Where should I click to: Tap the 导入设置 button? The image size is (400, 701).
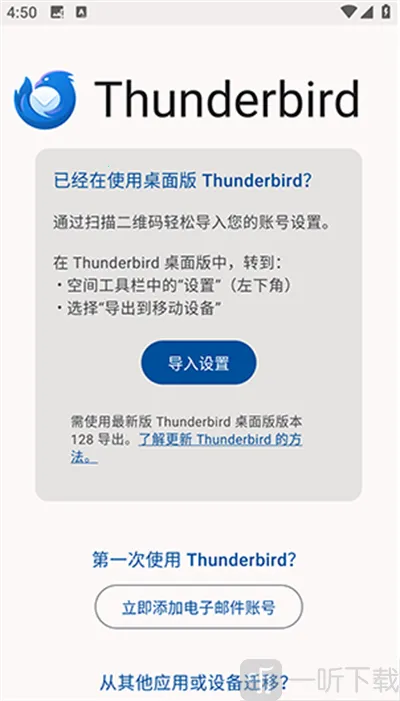pos(199,363)
